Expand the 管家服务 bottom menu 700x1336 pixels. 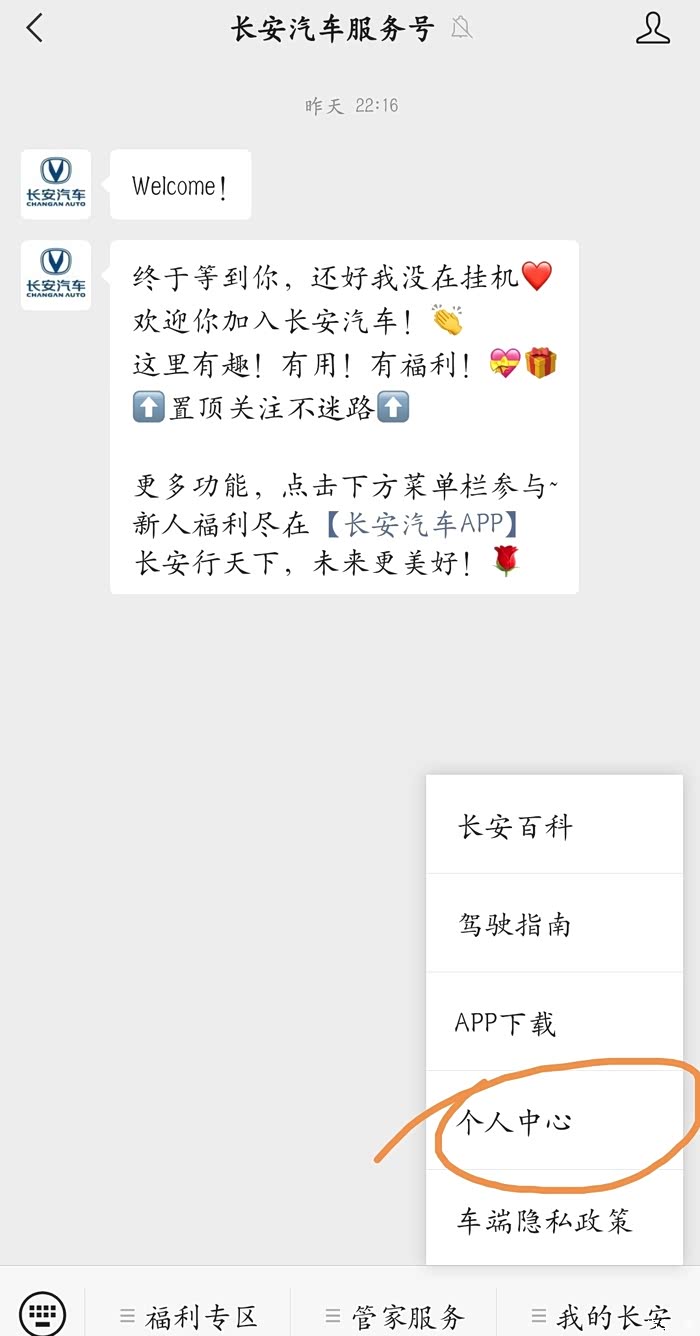pyautogui.click(x=393, y=1316)
